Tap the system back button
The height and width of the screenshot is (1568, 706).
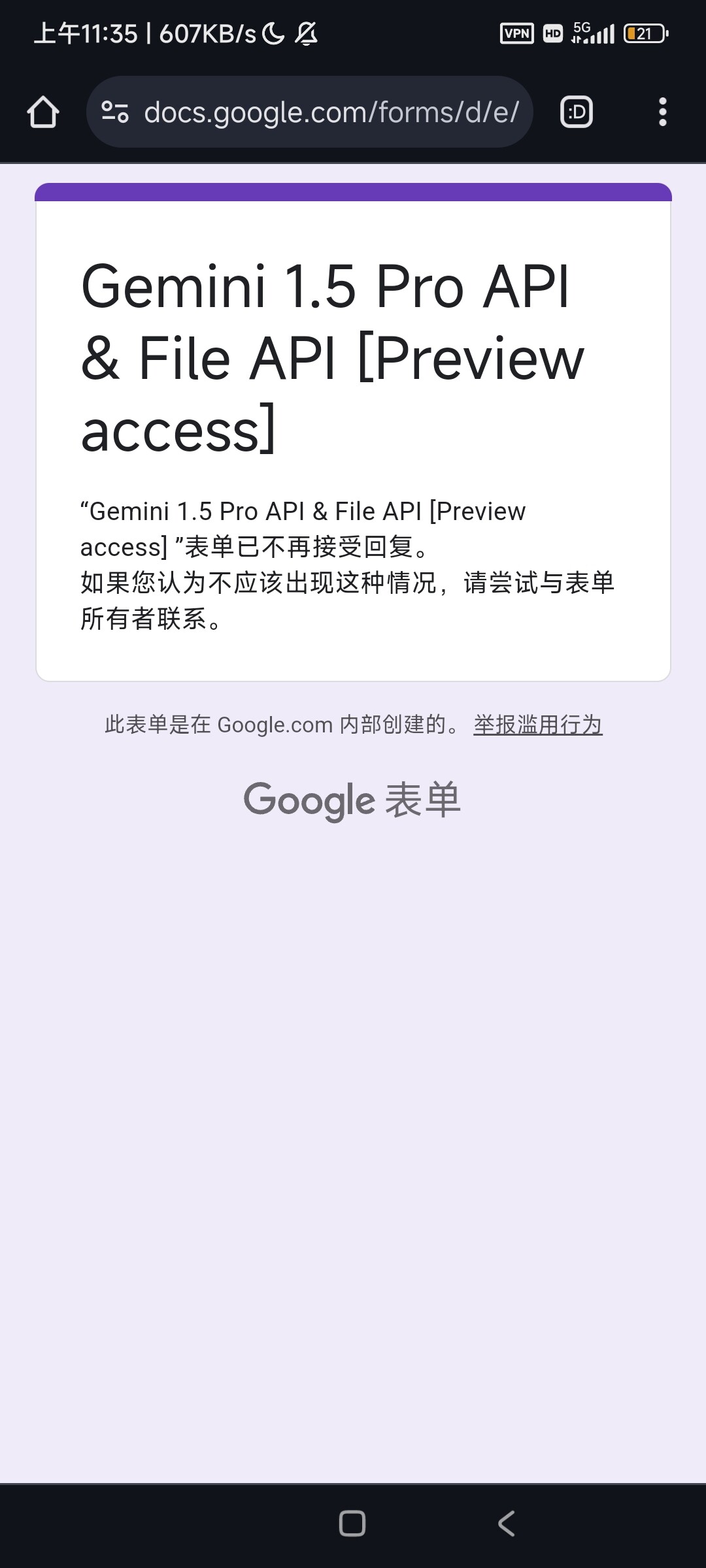(506, 1524)
